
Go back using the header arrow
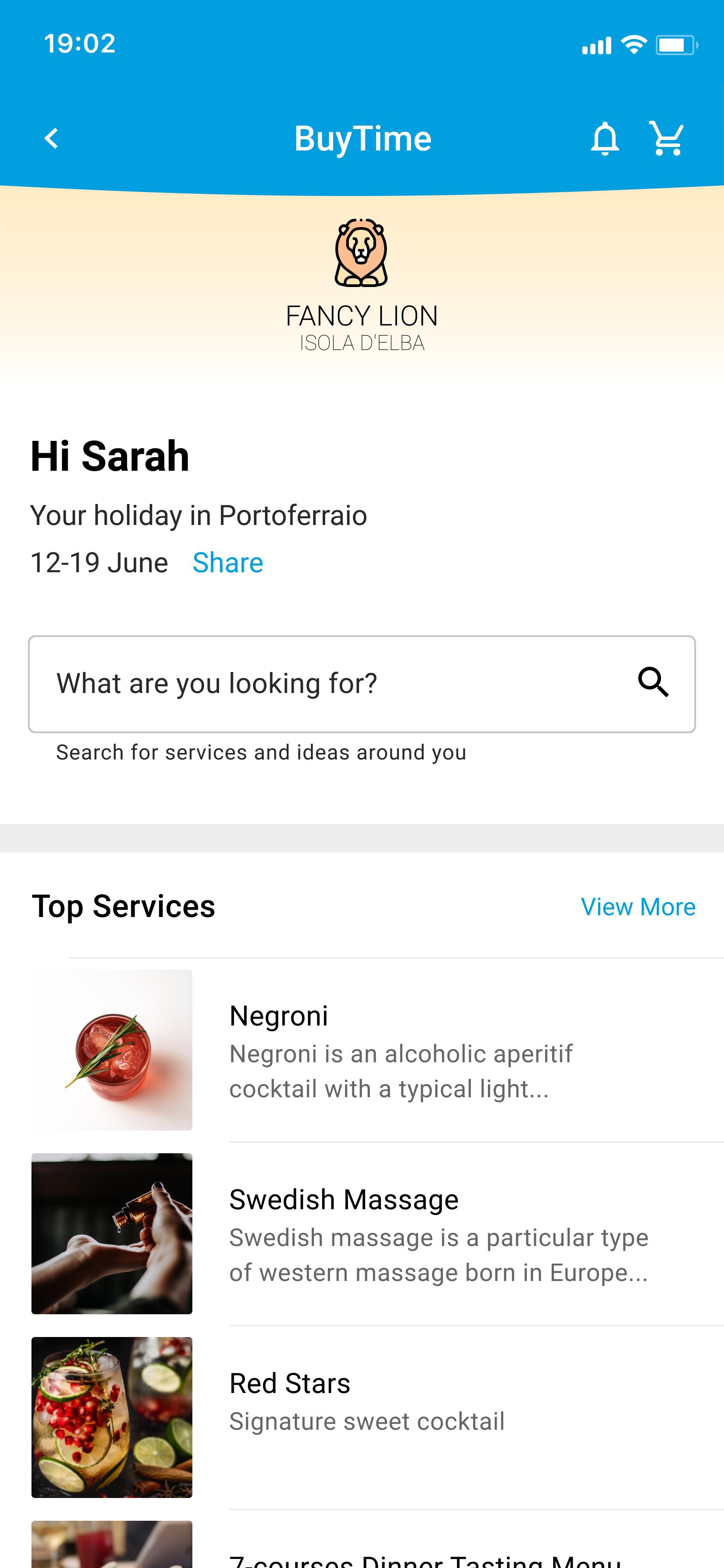click(52, 138)
